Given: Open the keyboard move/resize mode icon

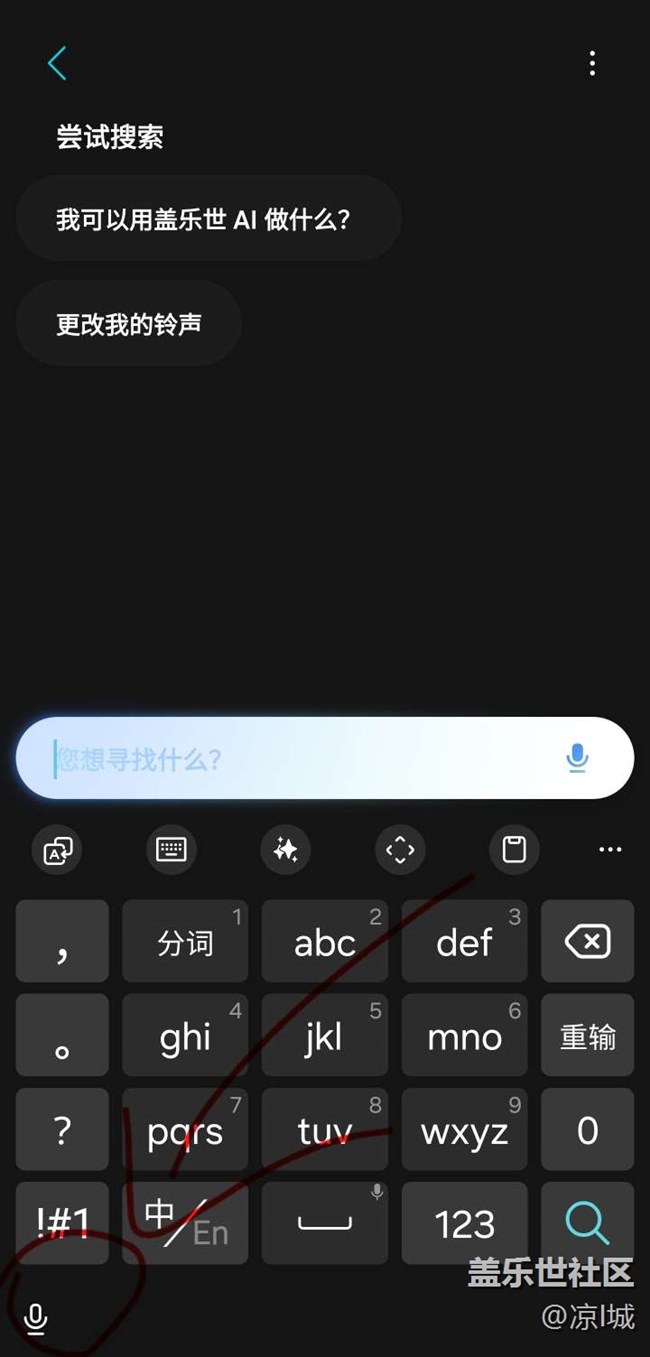Looking at the screenshot, I should pos(400,850).
